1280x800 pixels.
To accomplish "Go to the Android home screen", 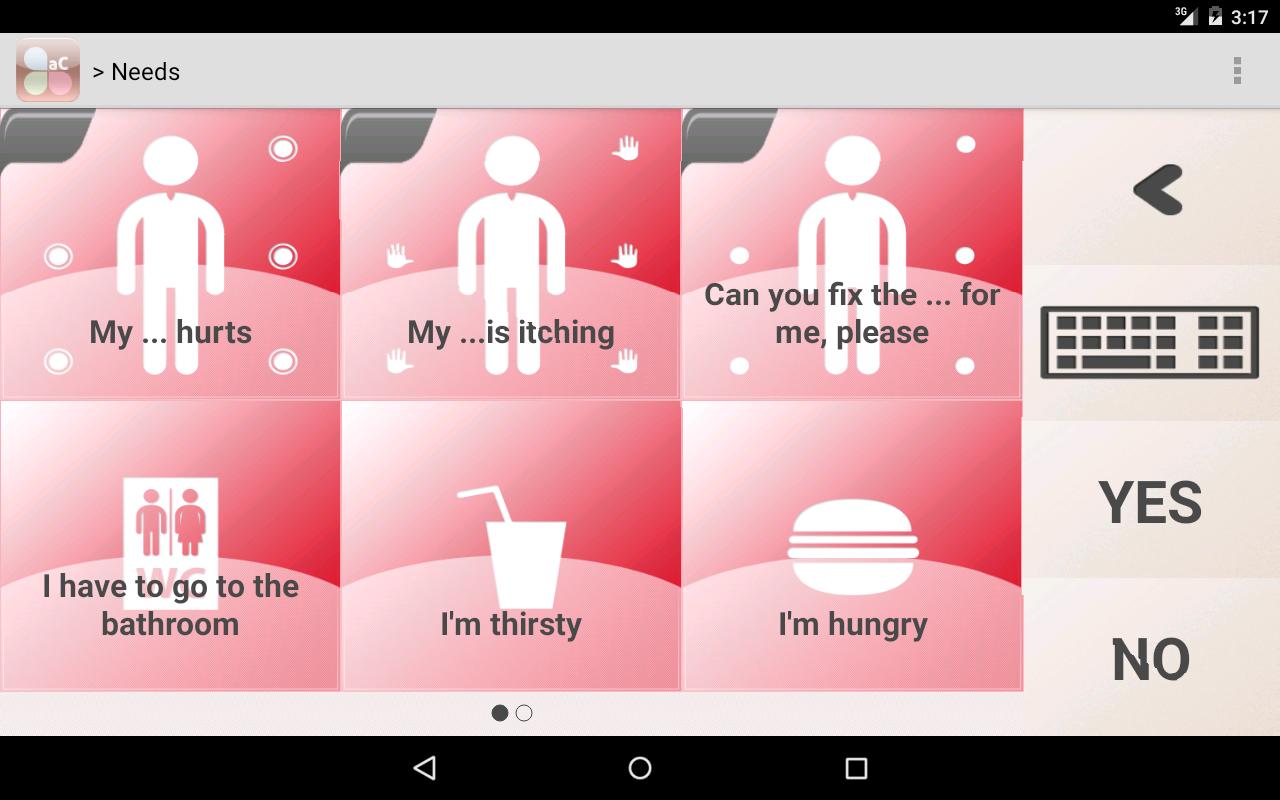I will pyautogui.click(x=640, y=768).
